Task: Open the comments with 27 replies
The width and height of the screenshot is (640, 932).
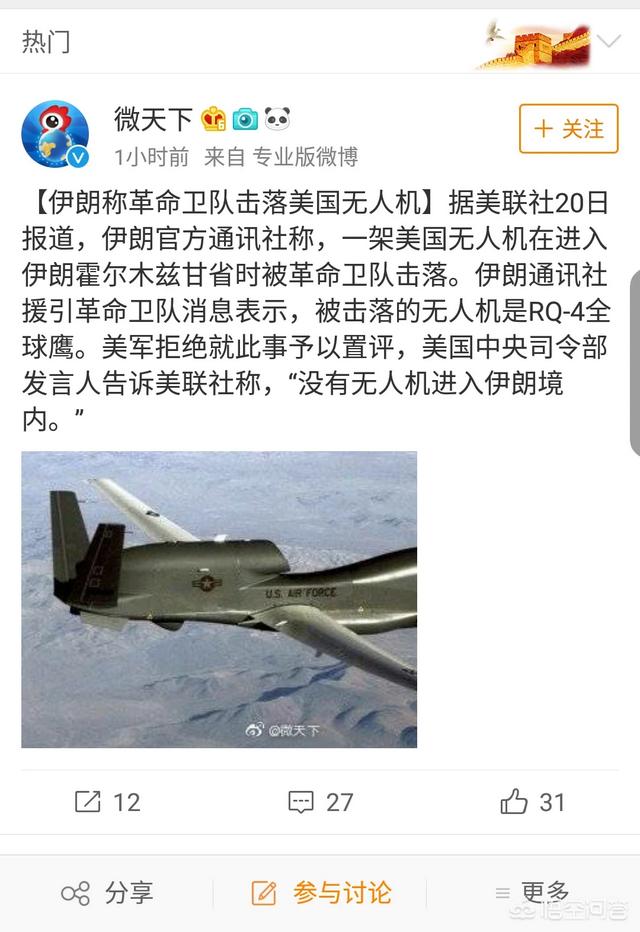Action: (x=320, y=801)
